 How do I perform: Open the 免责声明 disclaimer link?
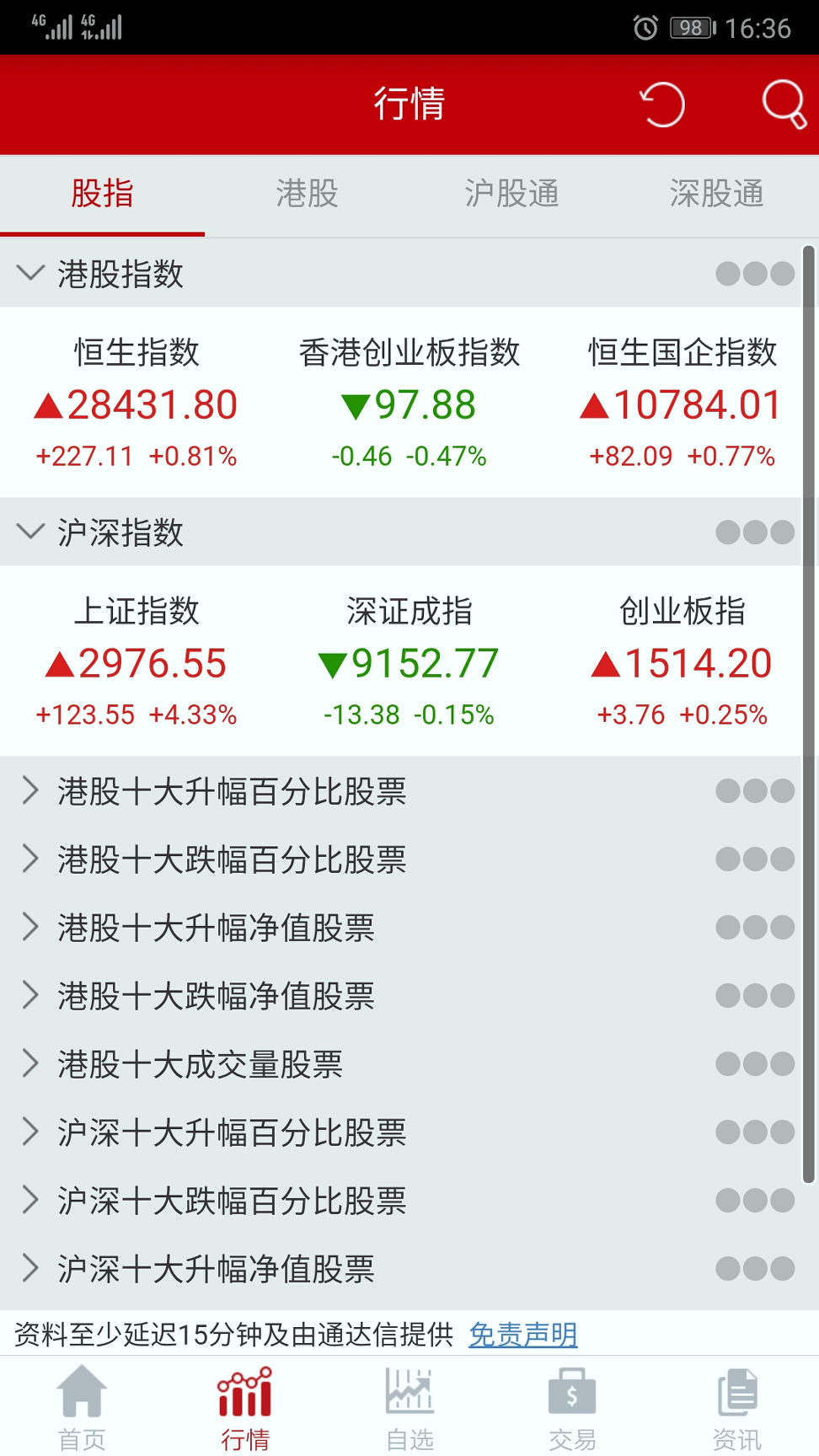[523, 1333]
